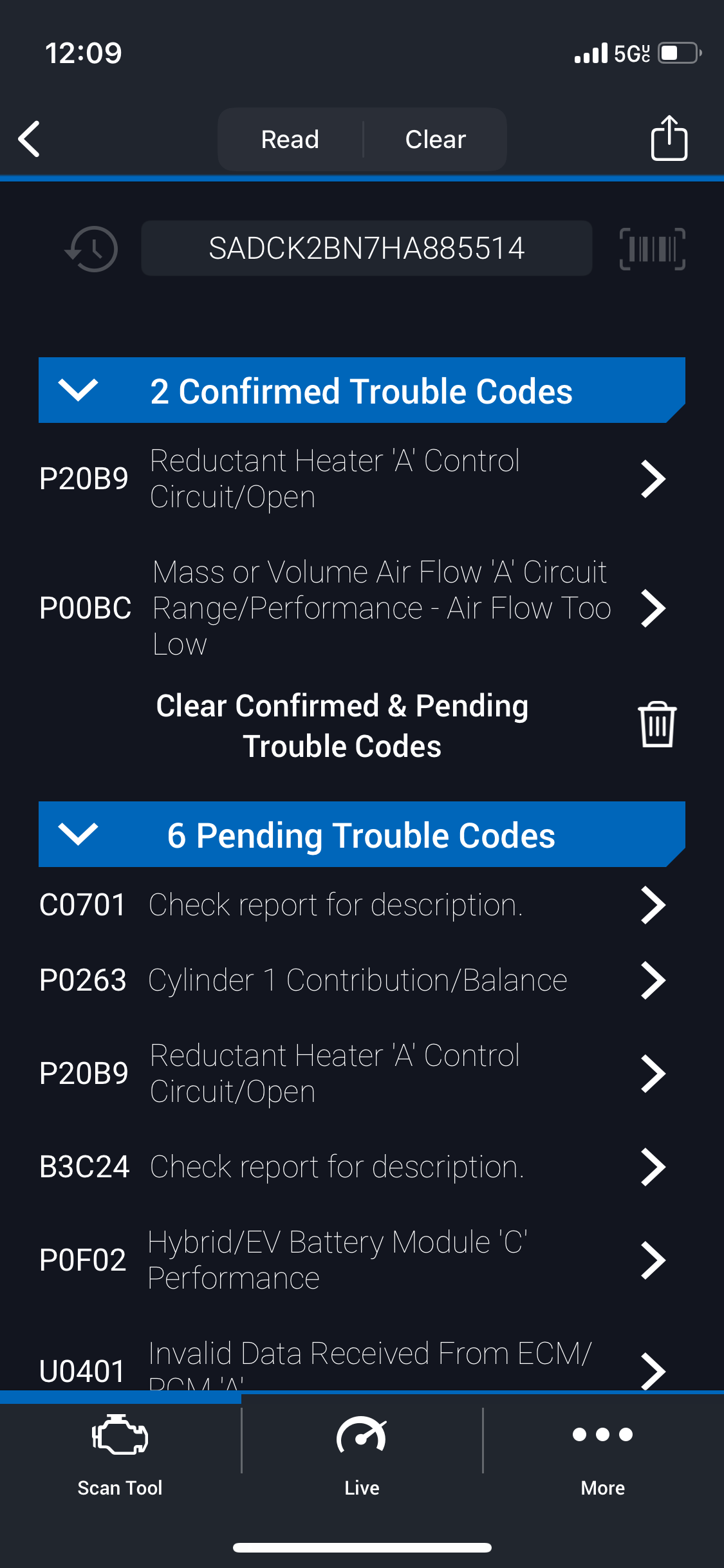This screenshot has height=1568, width=724.
Task: Go back using the top-left arrow
Action: tap(30, 138)
